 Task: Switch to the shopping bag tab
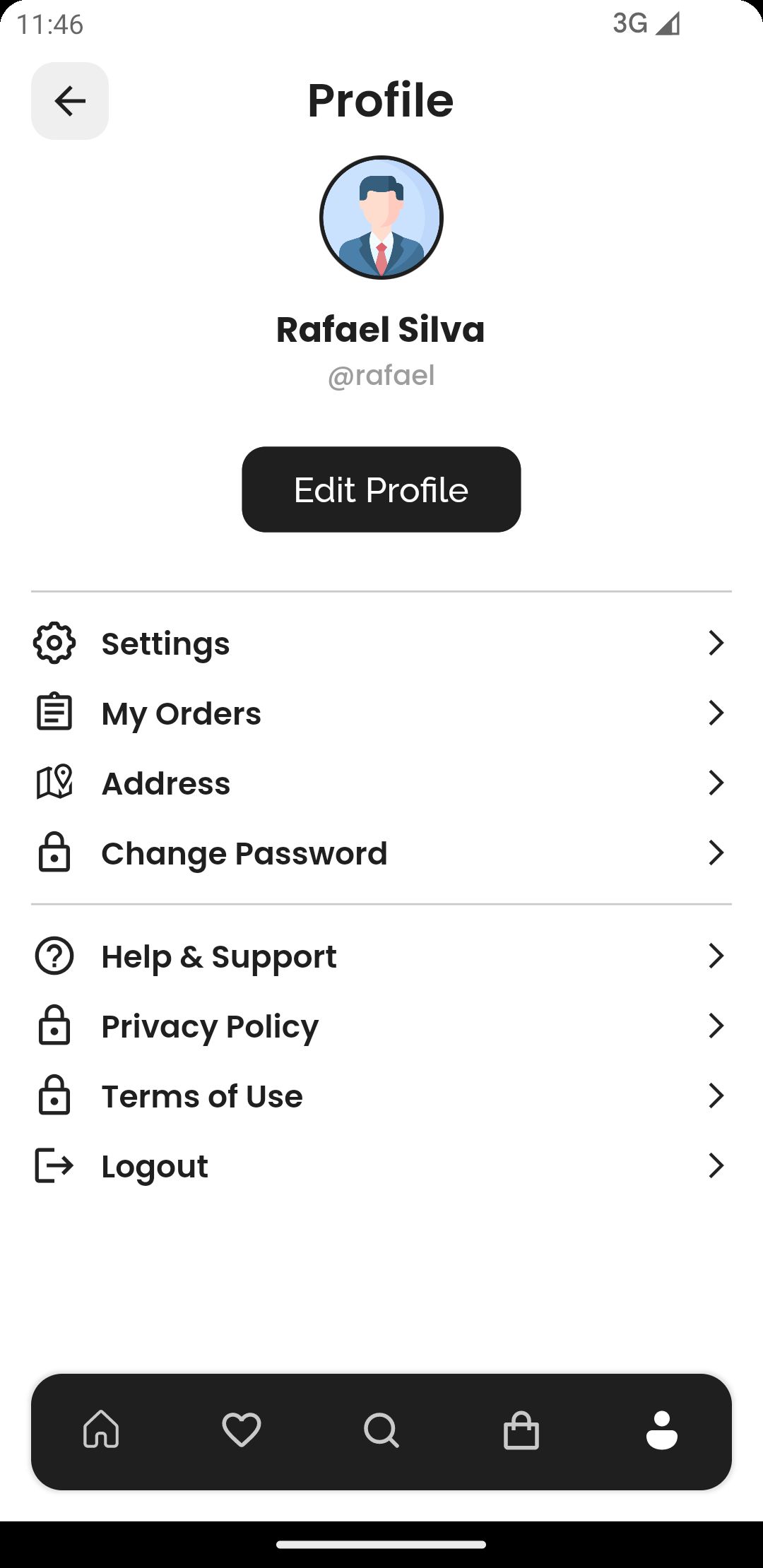point(521,1430)
